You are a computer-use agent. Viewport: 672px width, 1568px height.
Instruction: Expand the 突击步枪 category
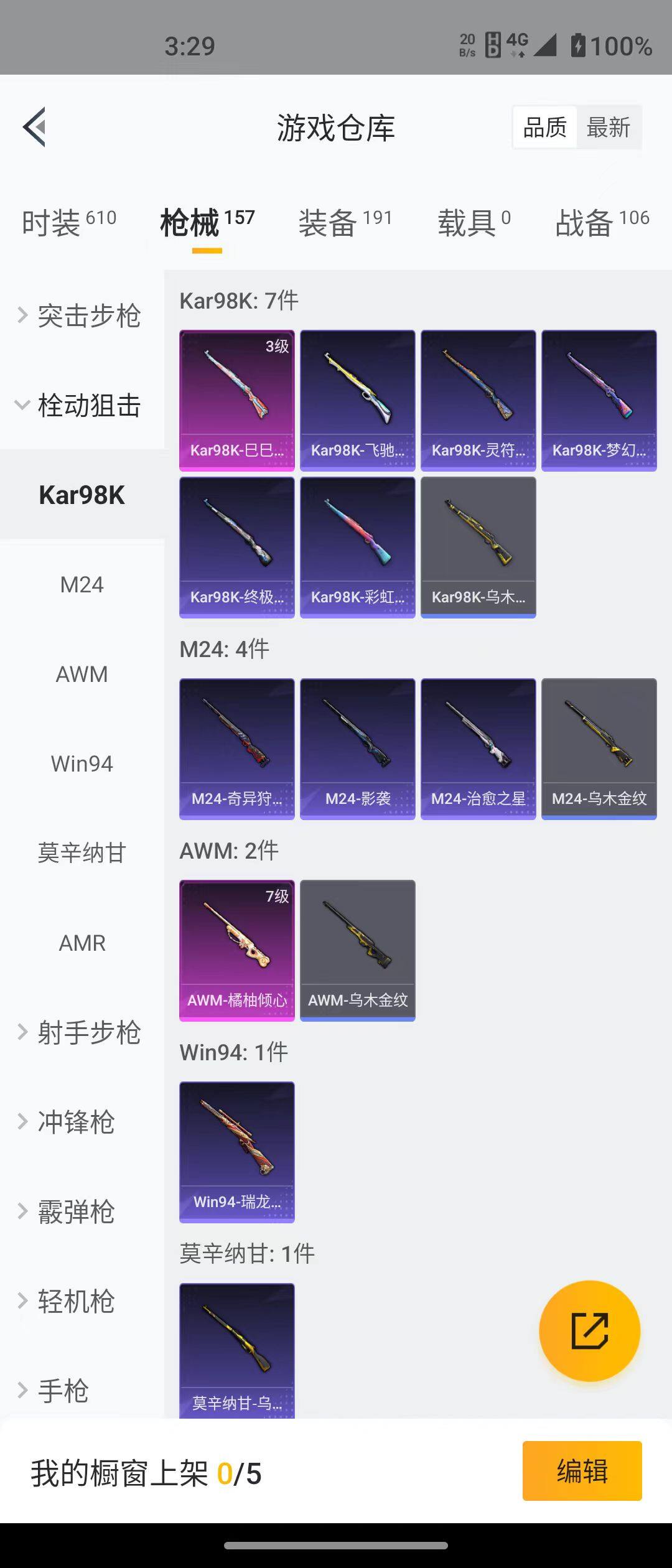point(81,316)
